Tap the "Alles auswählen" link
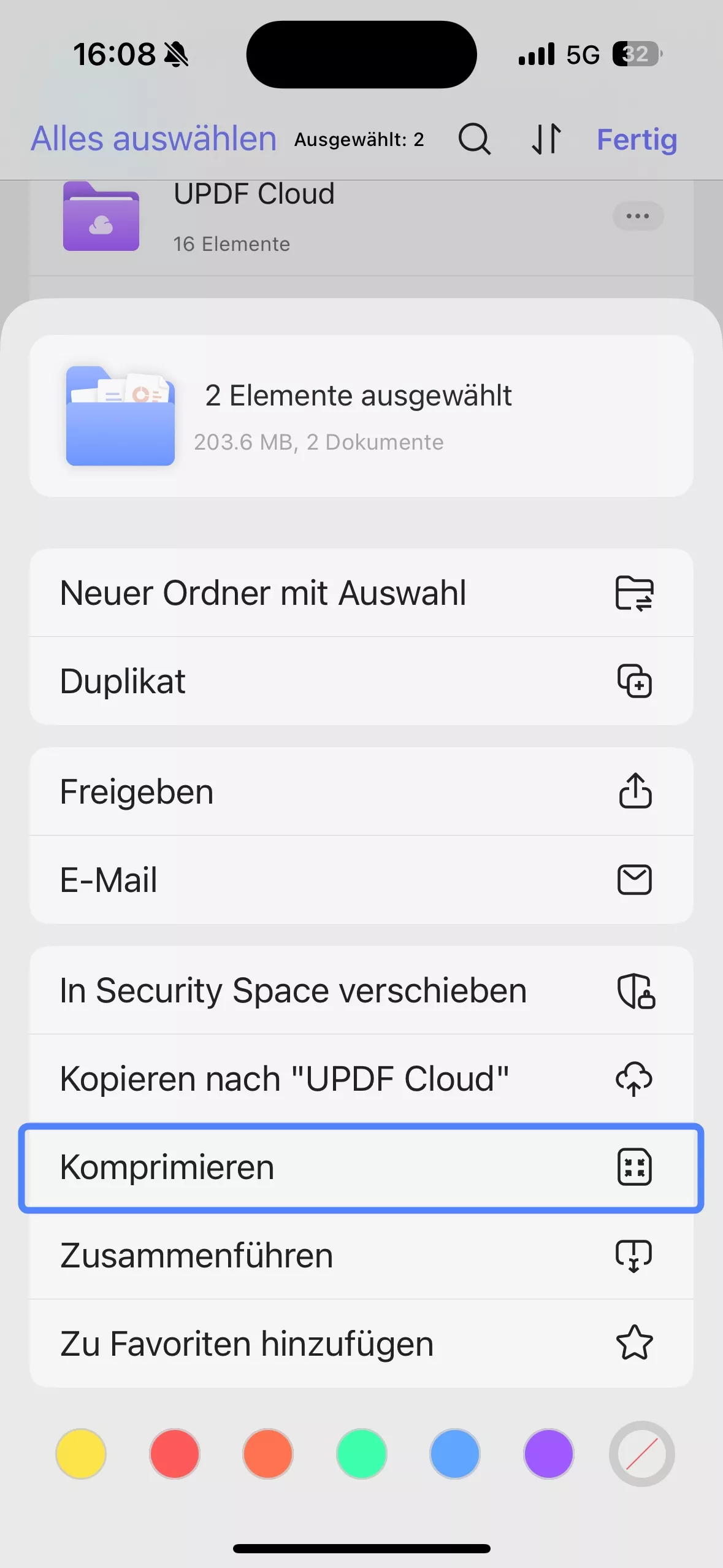The image size is (723, 1568). pos(153,139)
